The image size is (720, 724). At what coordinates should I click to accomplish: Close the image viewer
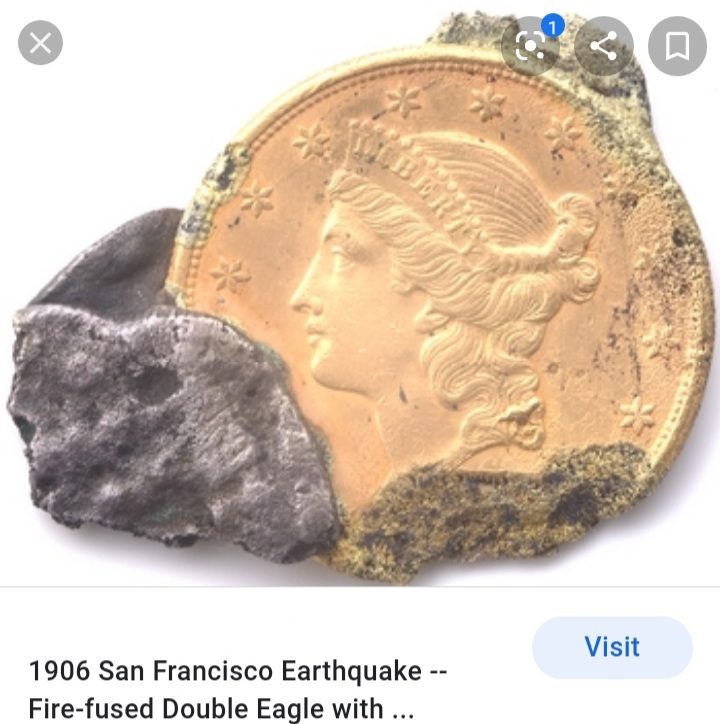click(x=40, y=43)
